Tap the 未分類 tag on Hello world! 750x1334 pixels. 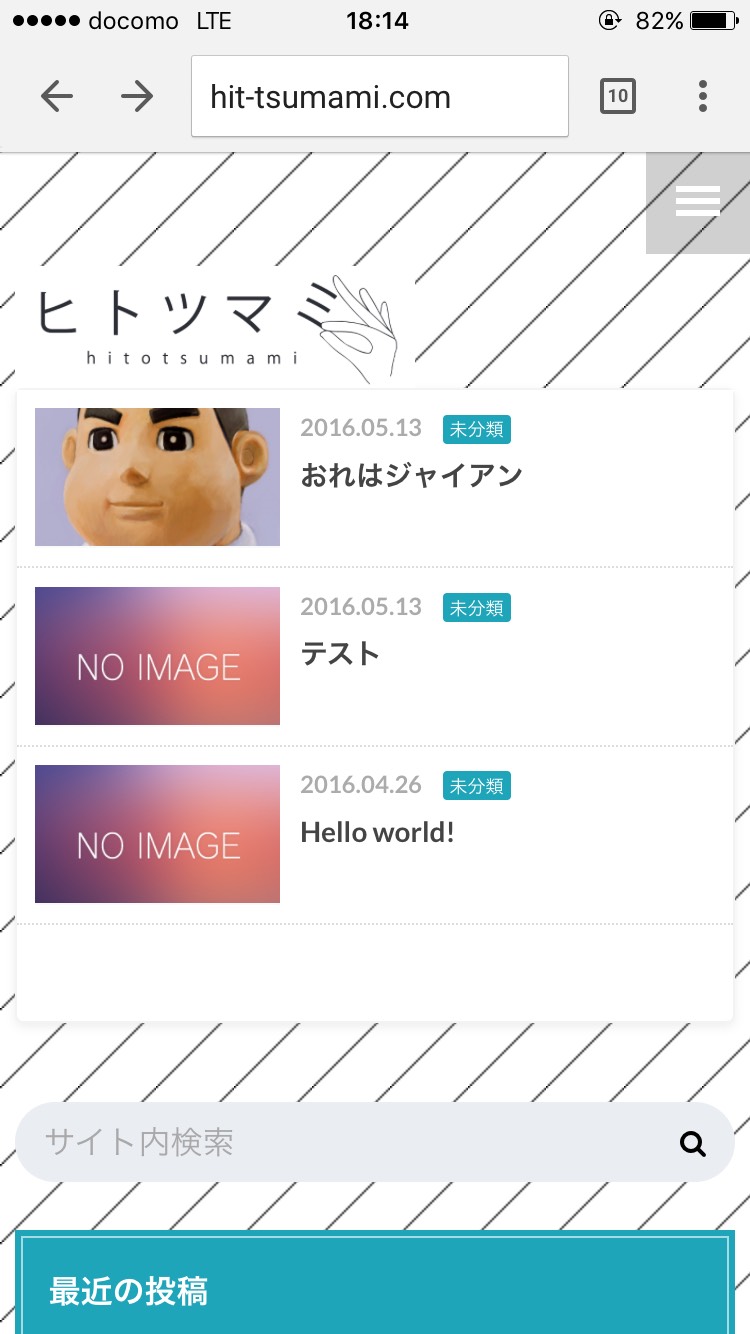477,786
